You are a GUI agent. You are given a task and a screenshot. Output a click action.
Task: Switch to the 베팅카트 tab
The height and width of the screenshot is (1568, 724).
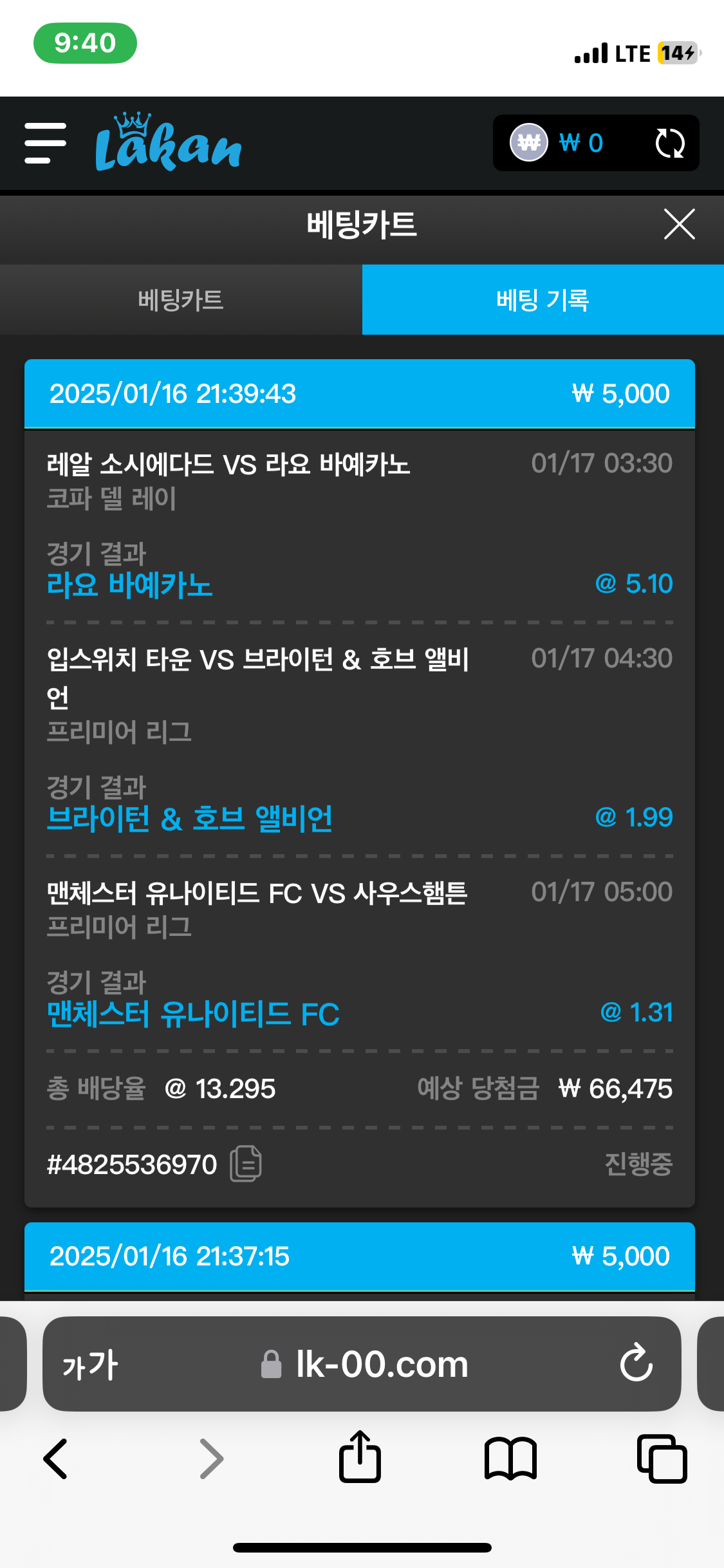[x=181, y=300]
